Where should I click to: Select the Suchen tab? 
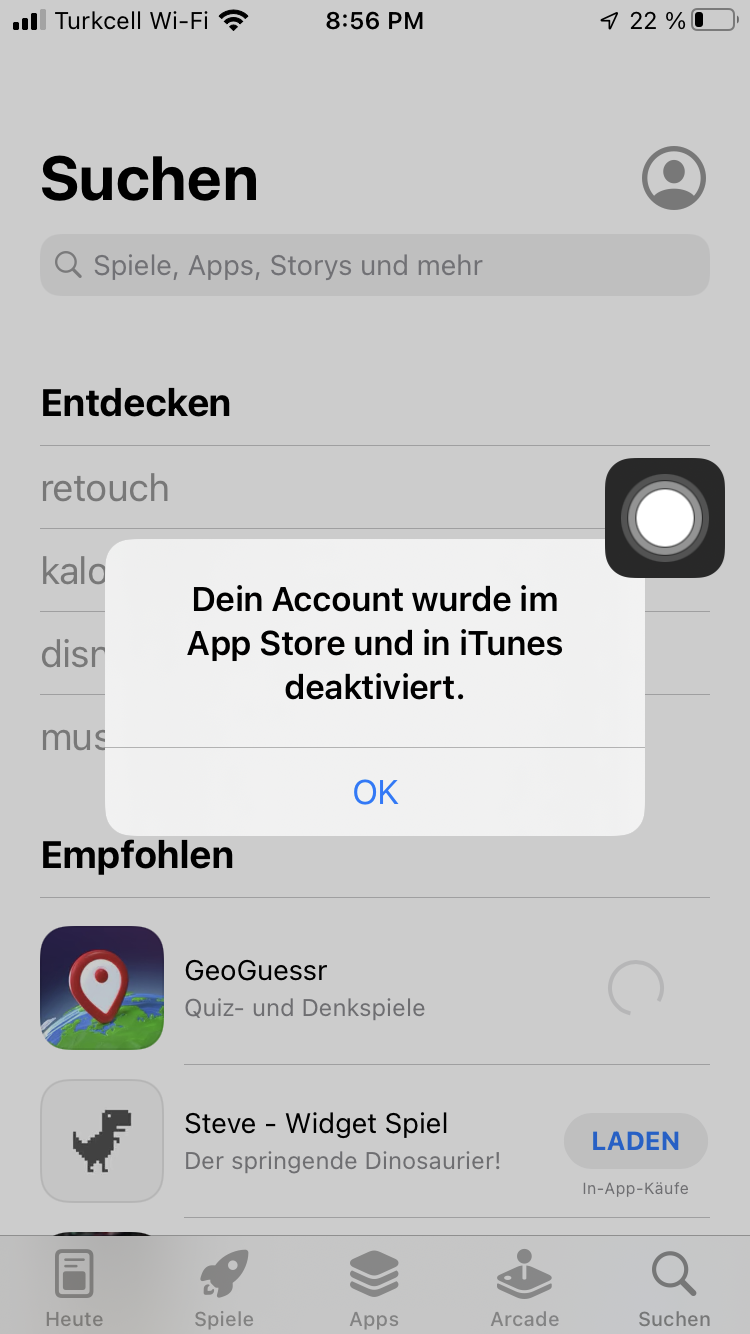coord(674,1289)
